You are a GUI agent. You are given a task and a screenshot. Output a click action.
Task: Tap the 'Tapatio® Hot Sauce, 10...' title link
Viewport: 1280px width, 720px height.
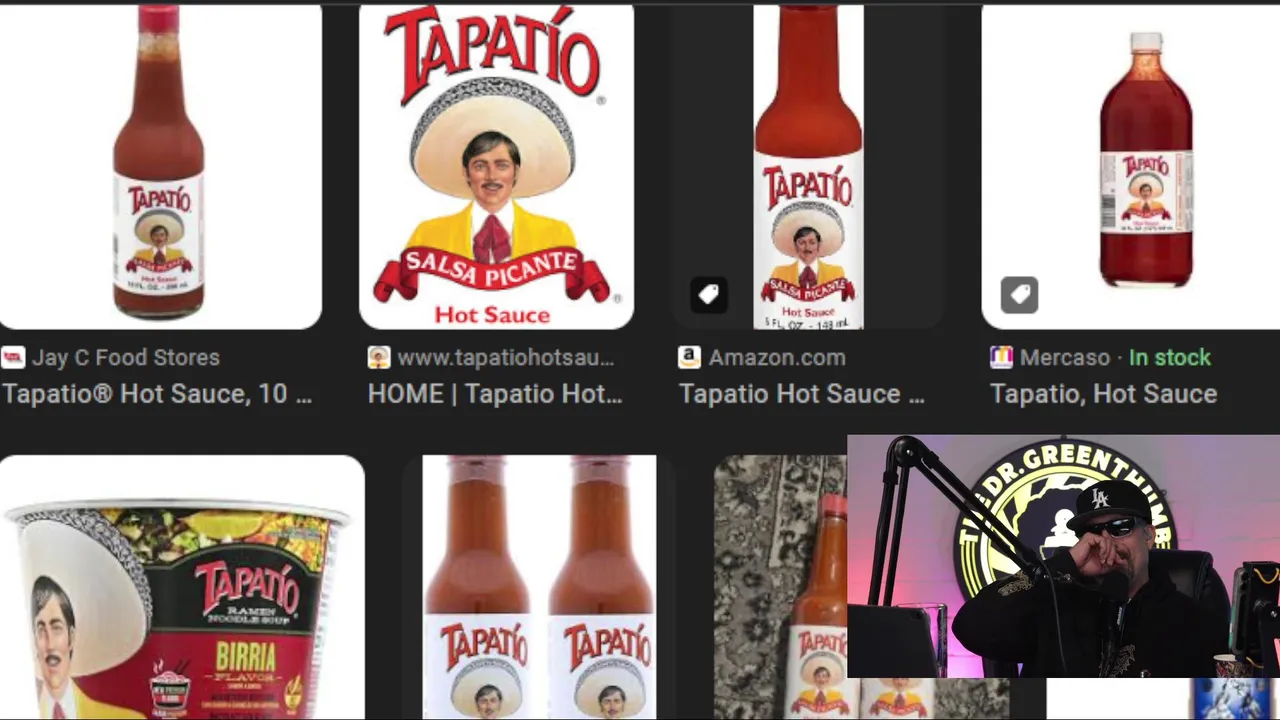pos(157,394)
